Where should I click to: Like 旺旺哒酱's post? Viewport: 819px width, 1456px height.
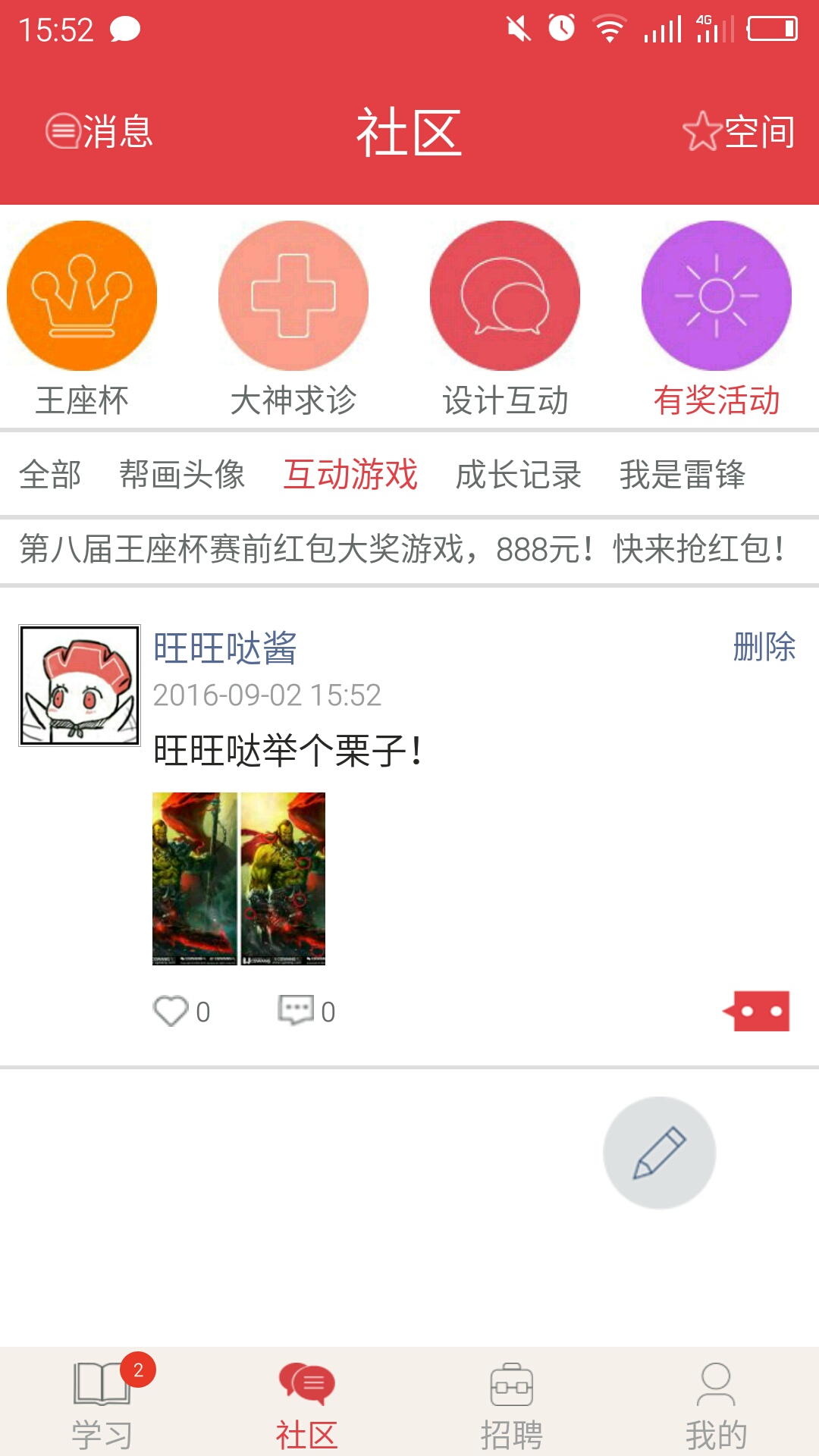[x=171, y=1011]
